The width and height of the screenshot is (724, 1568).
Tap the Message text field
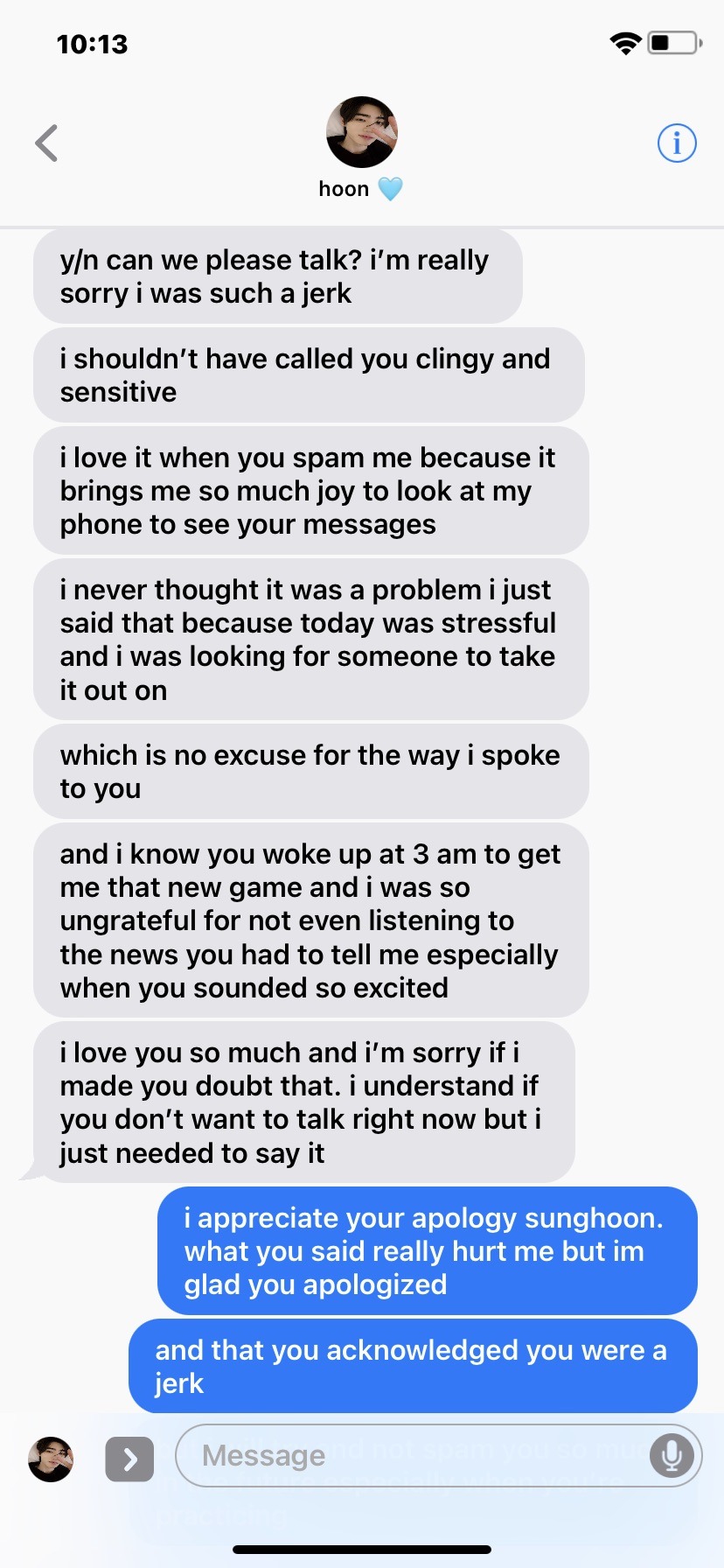click(x=411, y=1455)
